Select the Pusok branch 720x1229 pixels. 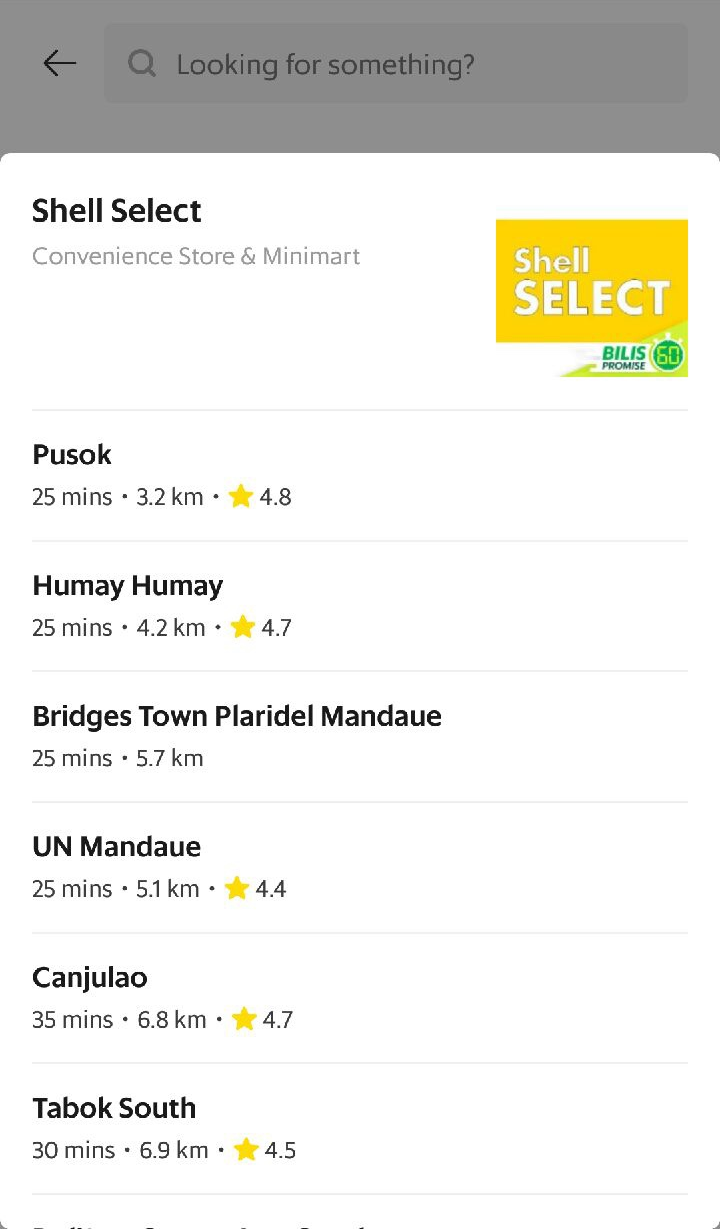point(360,476)
